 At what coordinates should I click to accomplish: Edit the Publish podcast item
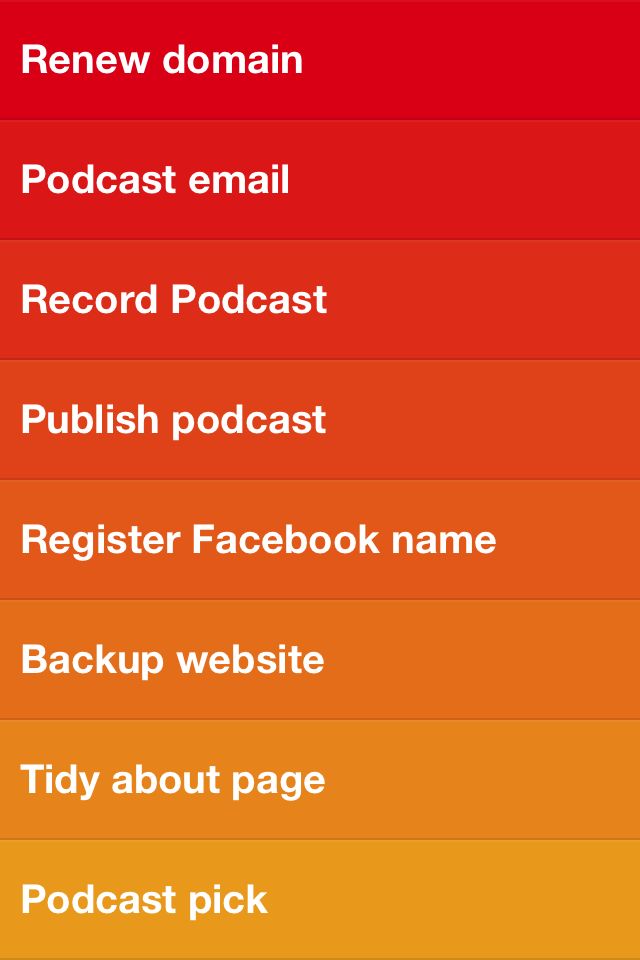point(174,420)
